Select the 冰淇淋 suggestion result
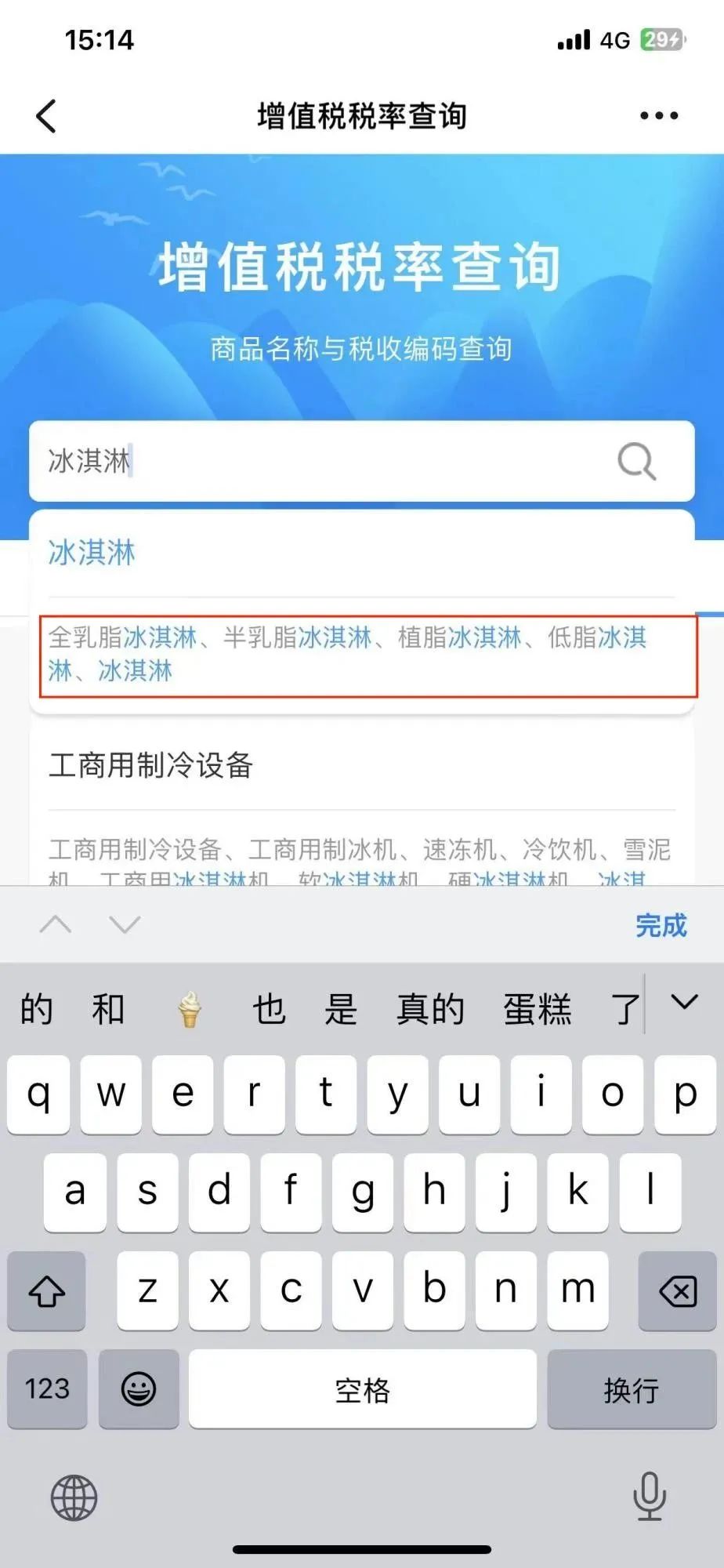The height and width of the screenshot is (1568, 724). point(92,553)
